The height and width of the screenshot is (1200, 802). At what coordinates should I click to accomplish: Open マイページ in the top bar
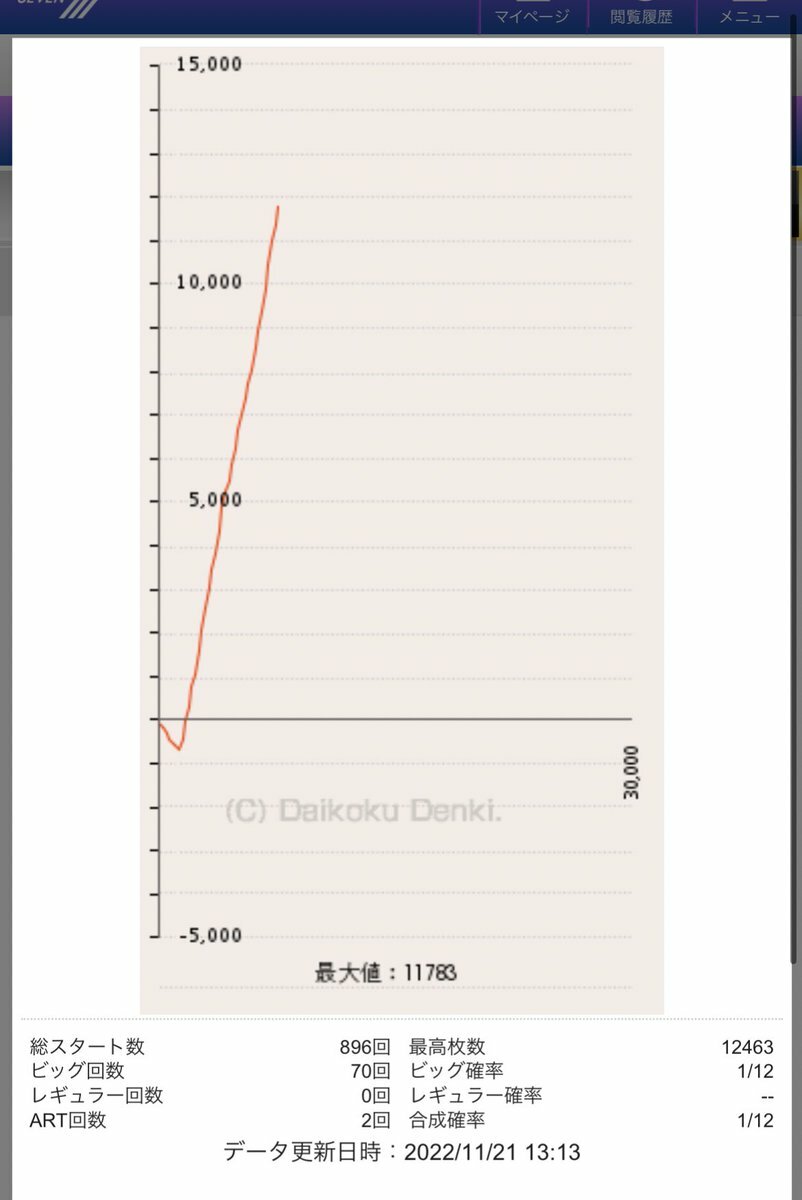click(x=532, y=15)
